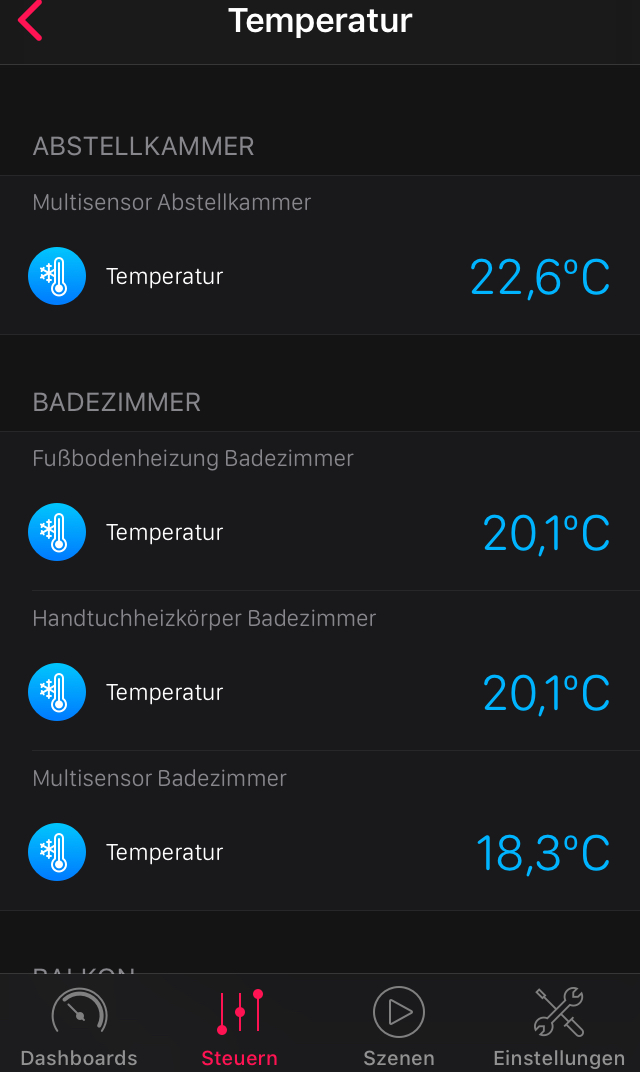Open Multisensor Badezimmer temperature row

[x=320, y=852]
